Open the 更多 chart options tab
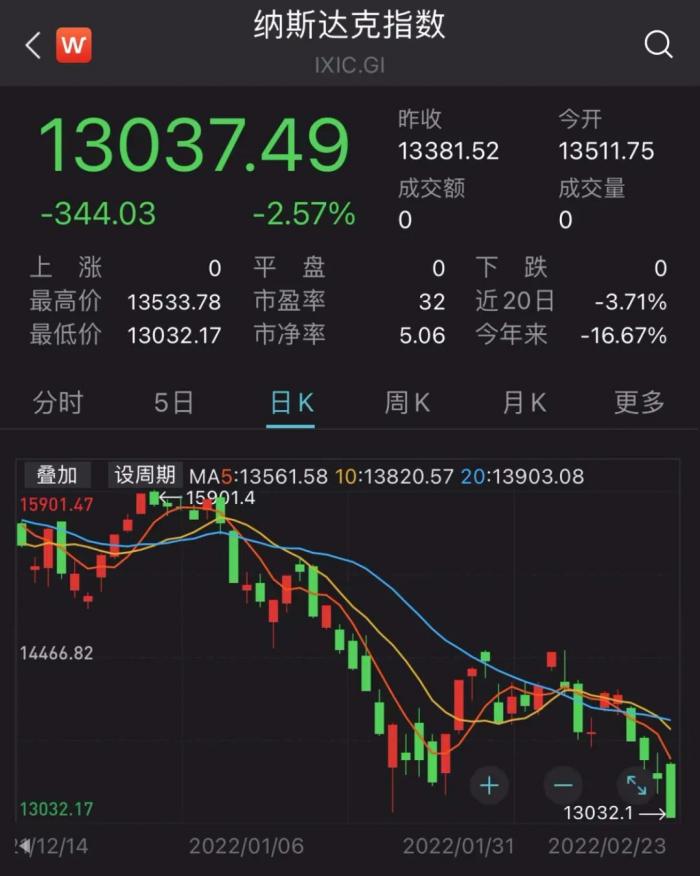Viewport: 700px width, 876px height. point(639,403)
